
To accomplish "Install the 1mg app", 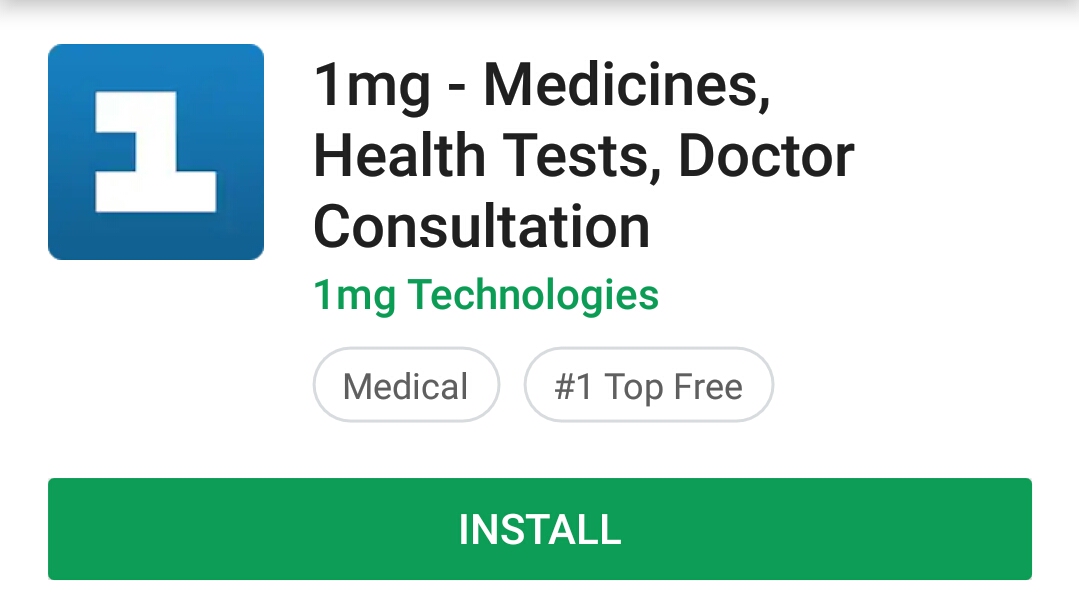I will click(x=539, y=529).
